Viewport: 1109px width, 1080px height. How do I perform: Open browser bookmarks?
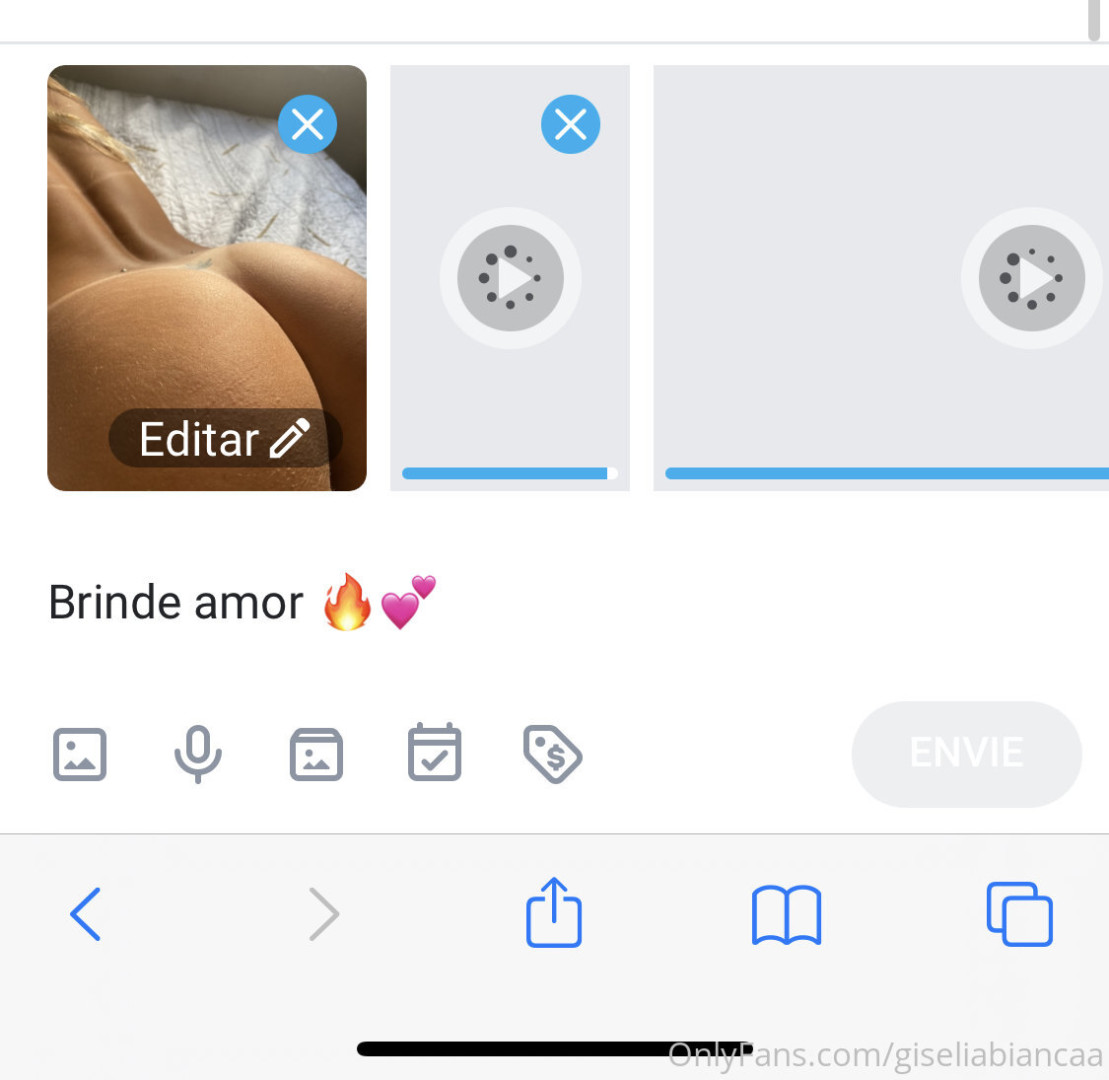coord(786,914)
